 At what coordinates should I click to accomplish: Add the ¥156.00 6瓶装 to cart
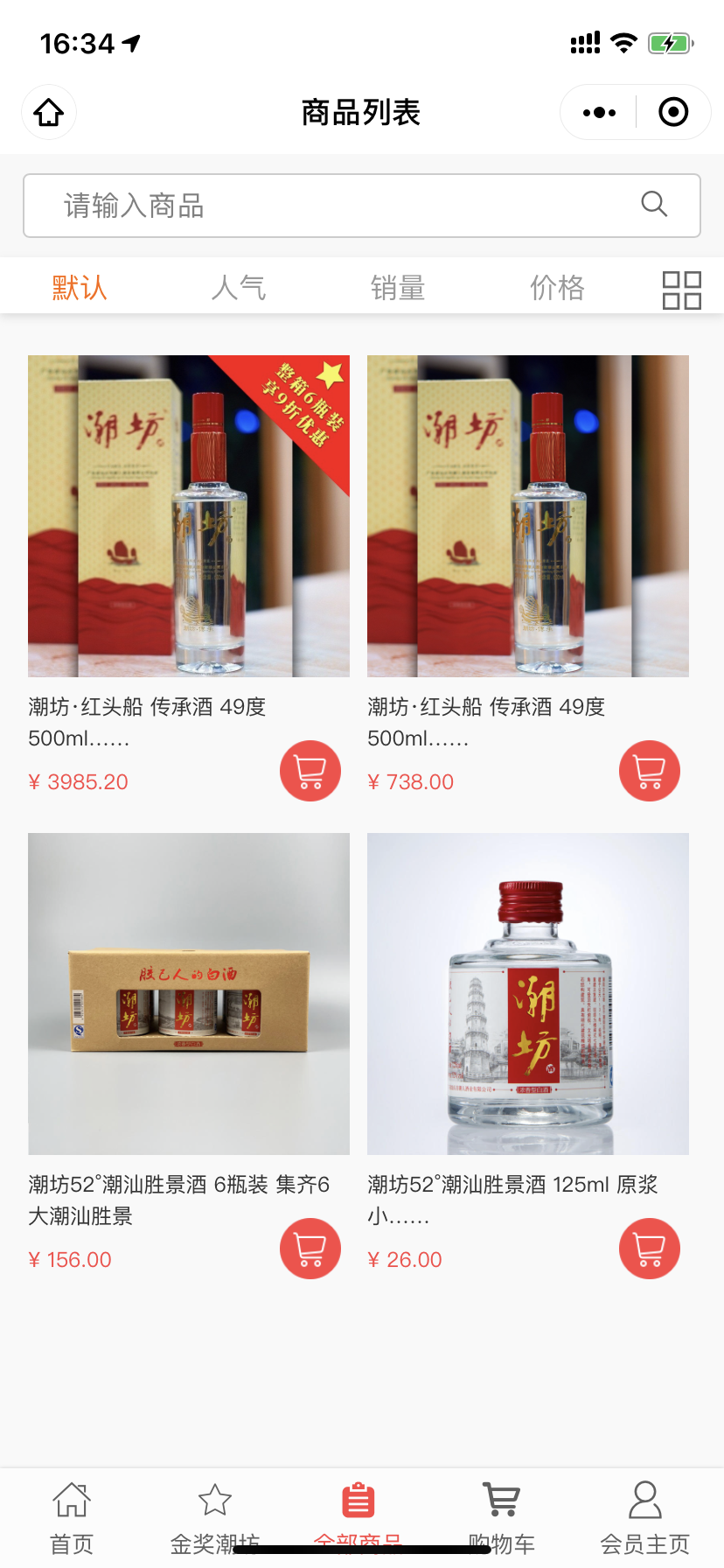click(x=310, y=1249)
